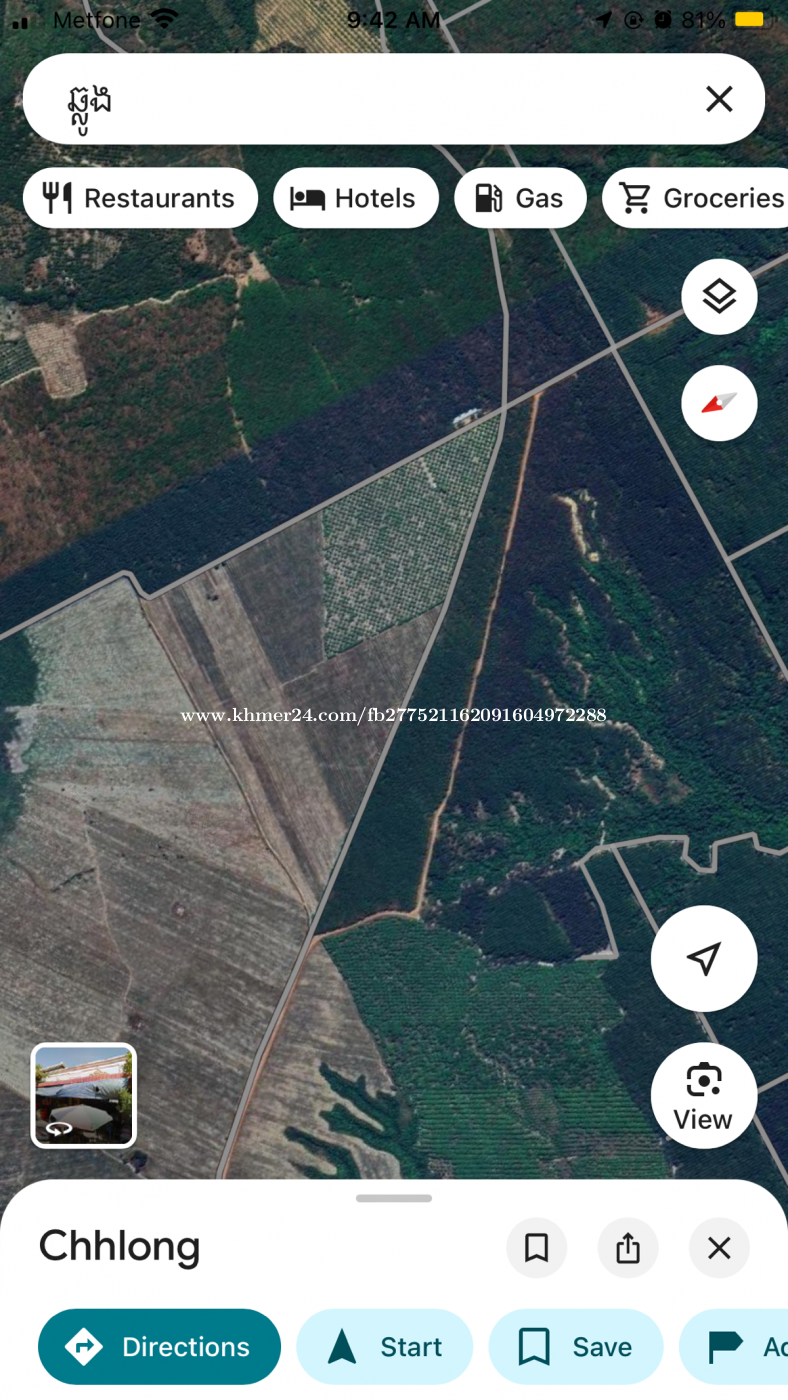The height and width of the screenshot is (1400, 788).
Task: Open the map layers selector
Action: [x=719, y=297]
